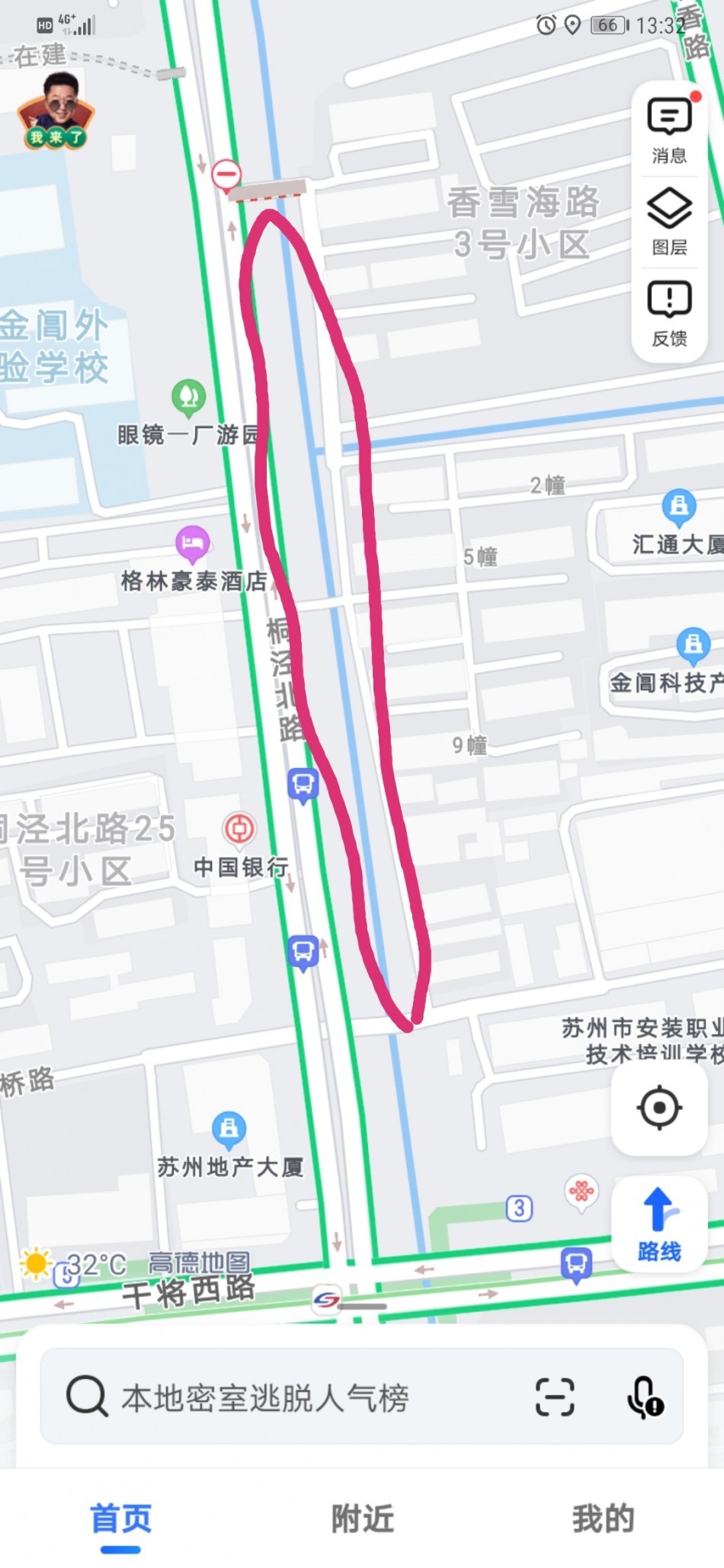Open the 图层 map layers panel
The image size is (724, 1568).
coord(669,221)
